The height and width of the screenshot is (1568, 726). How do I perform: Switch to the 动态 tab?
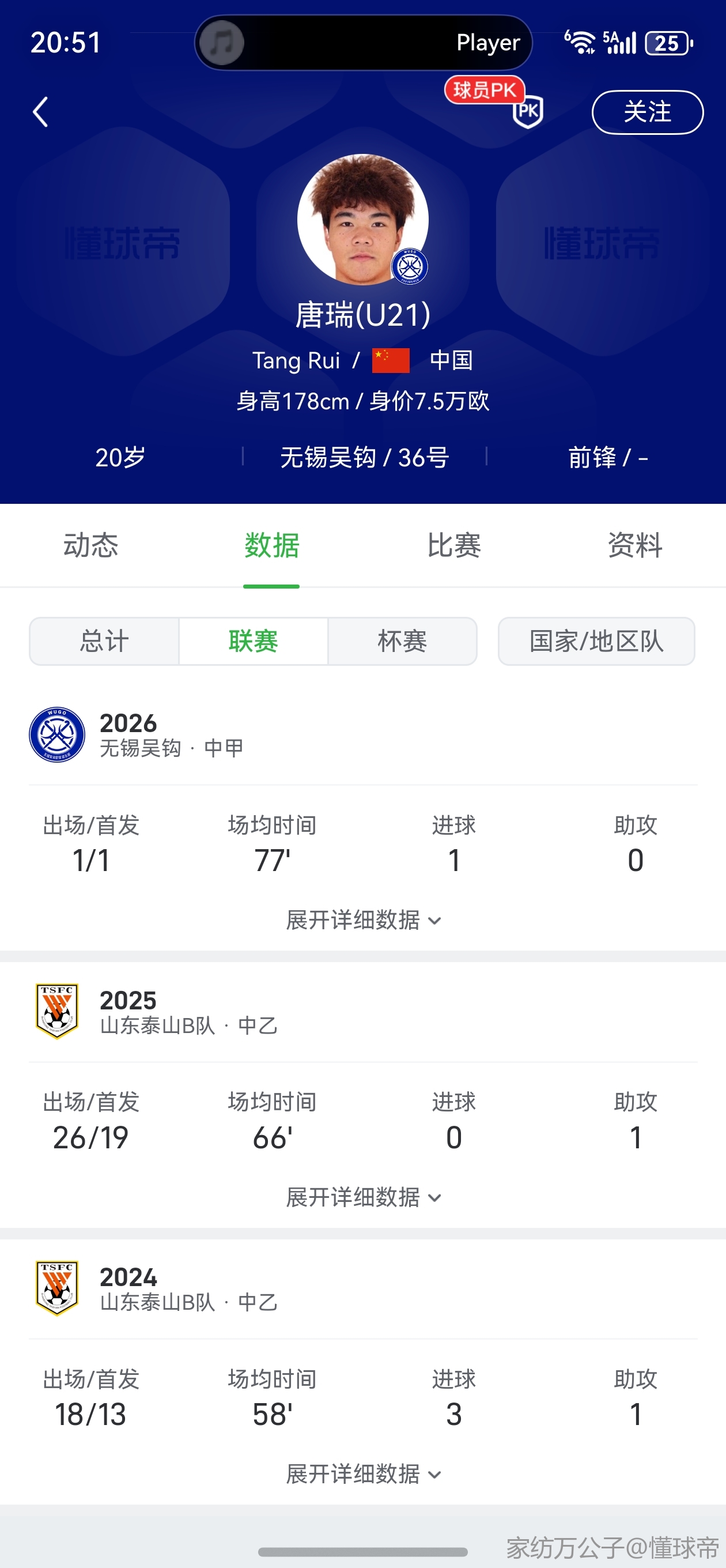tap(90, 545)
